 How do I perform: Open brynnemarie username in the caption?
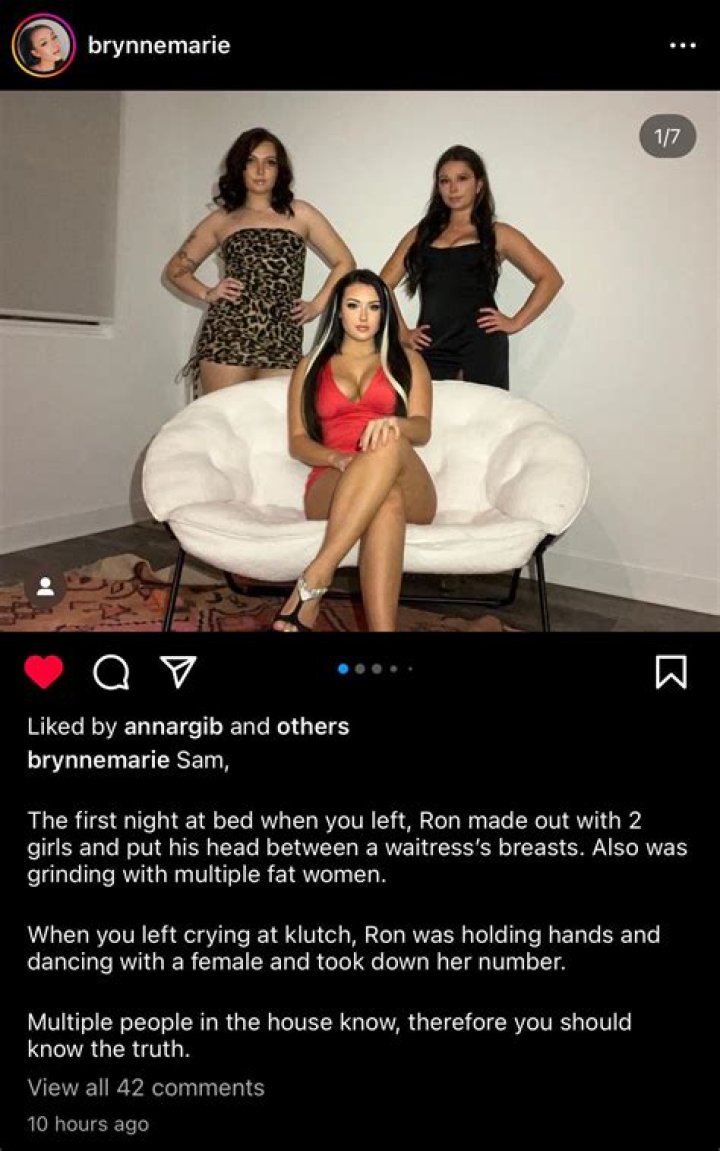click(98, 760)
